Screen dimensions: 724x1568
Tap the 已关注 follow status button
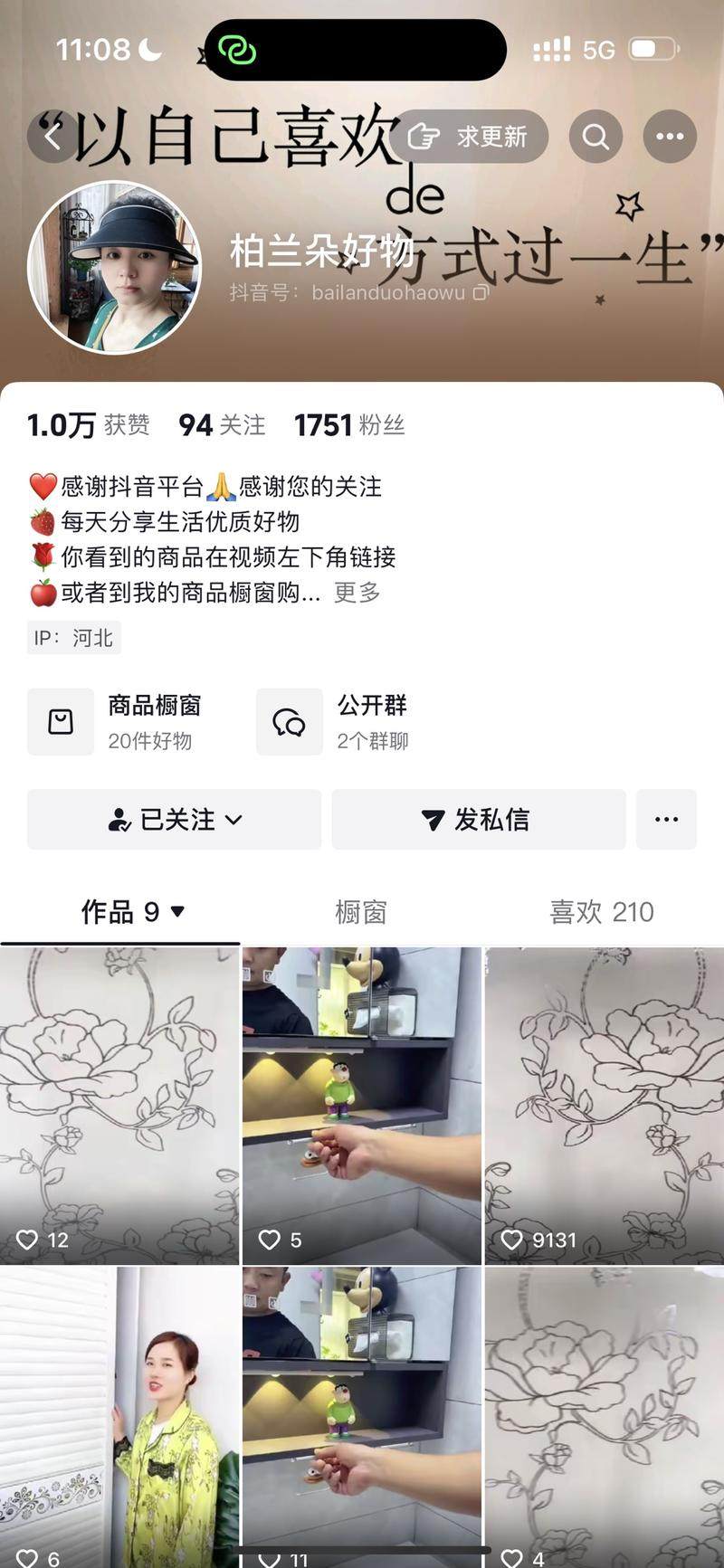[174, 820]
